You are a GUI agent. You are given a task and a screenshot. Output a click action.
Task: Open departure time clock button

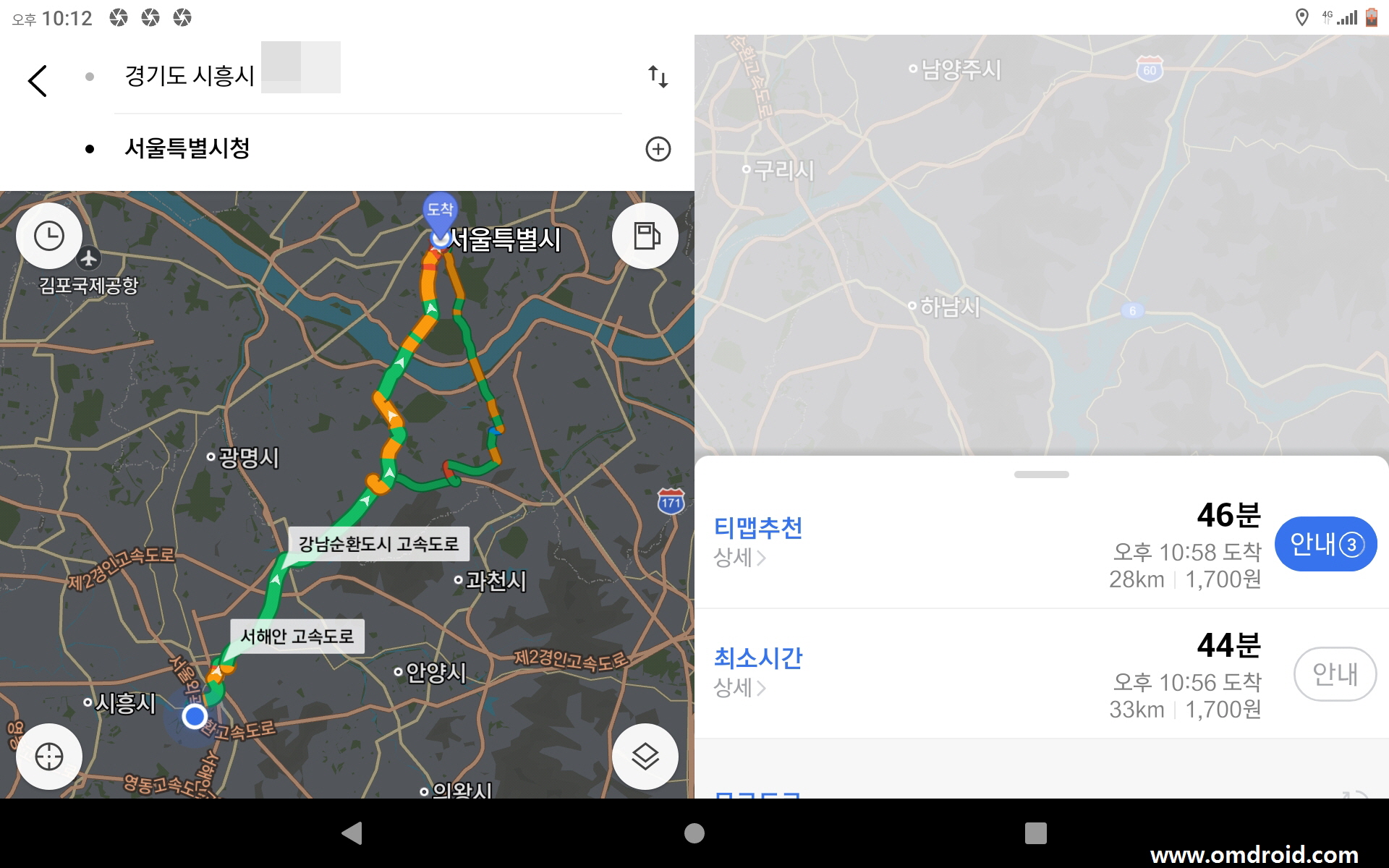[x=49, y=236]
